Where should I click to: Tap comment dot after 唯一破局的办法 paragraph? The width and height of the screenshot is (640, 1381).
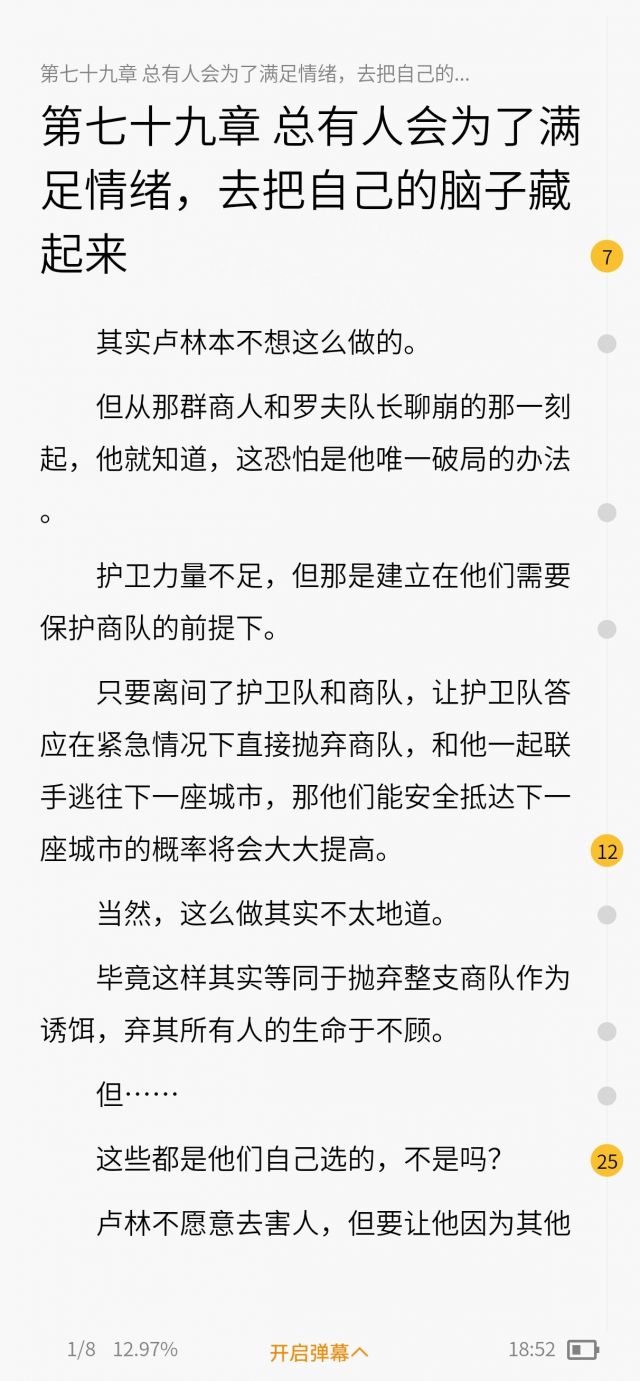607,513
